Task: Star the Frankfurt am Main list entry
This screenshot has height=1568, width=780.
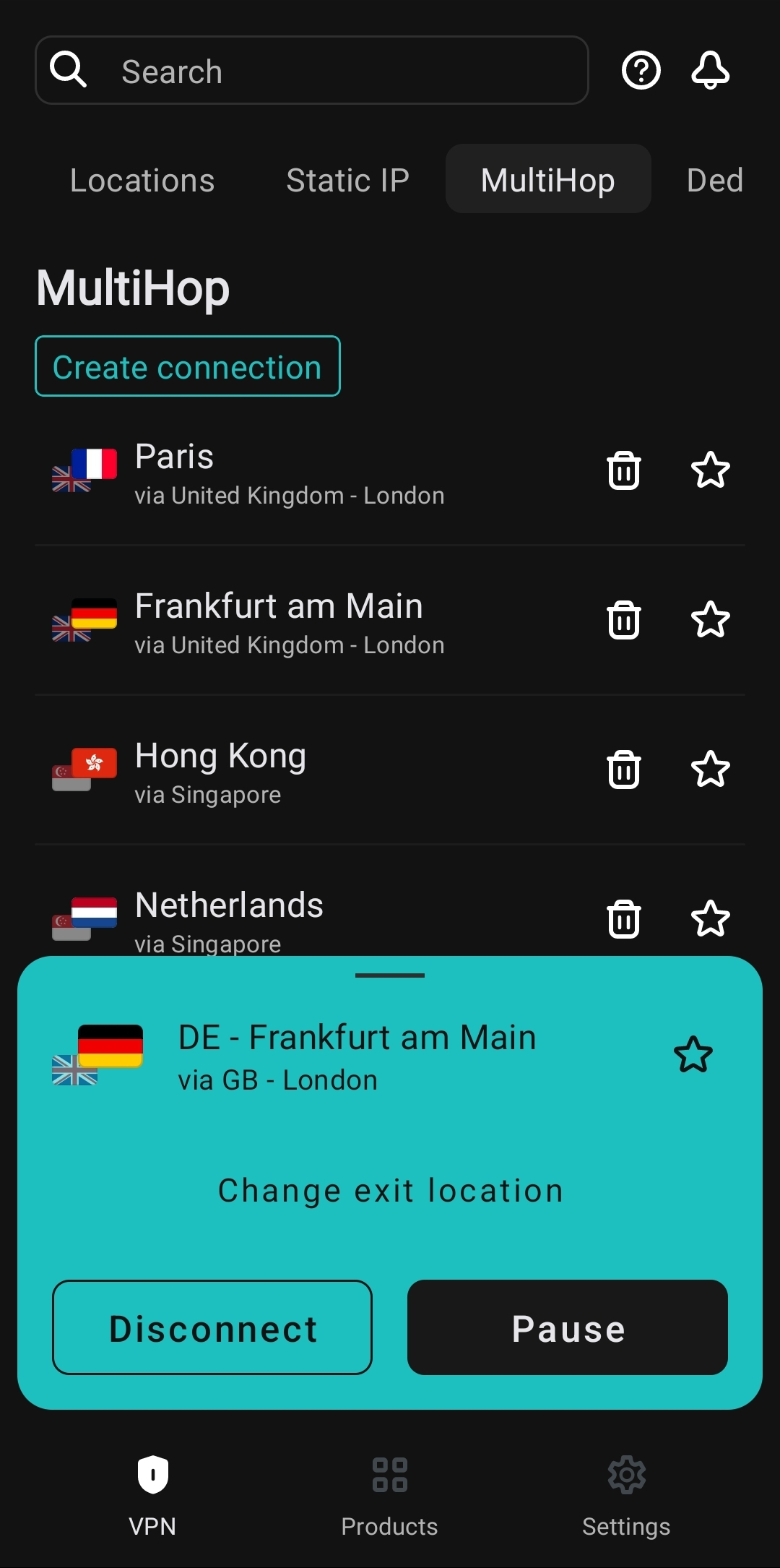Action: tap(711, 620)
